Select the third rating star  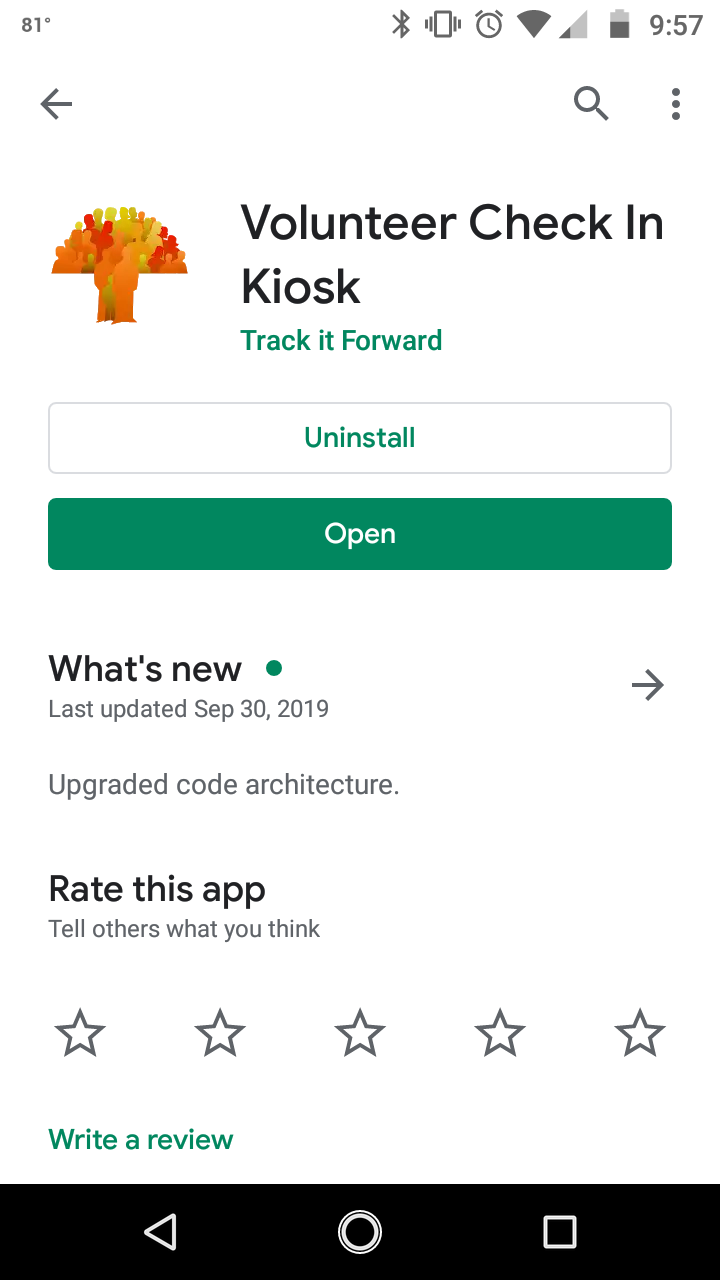(x=360, y=1033)
